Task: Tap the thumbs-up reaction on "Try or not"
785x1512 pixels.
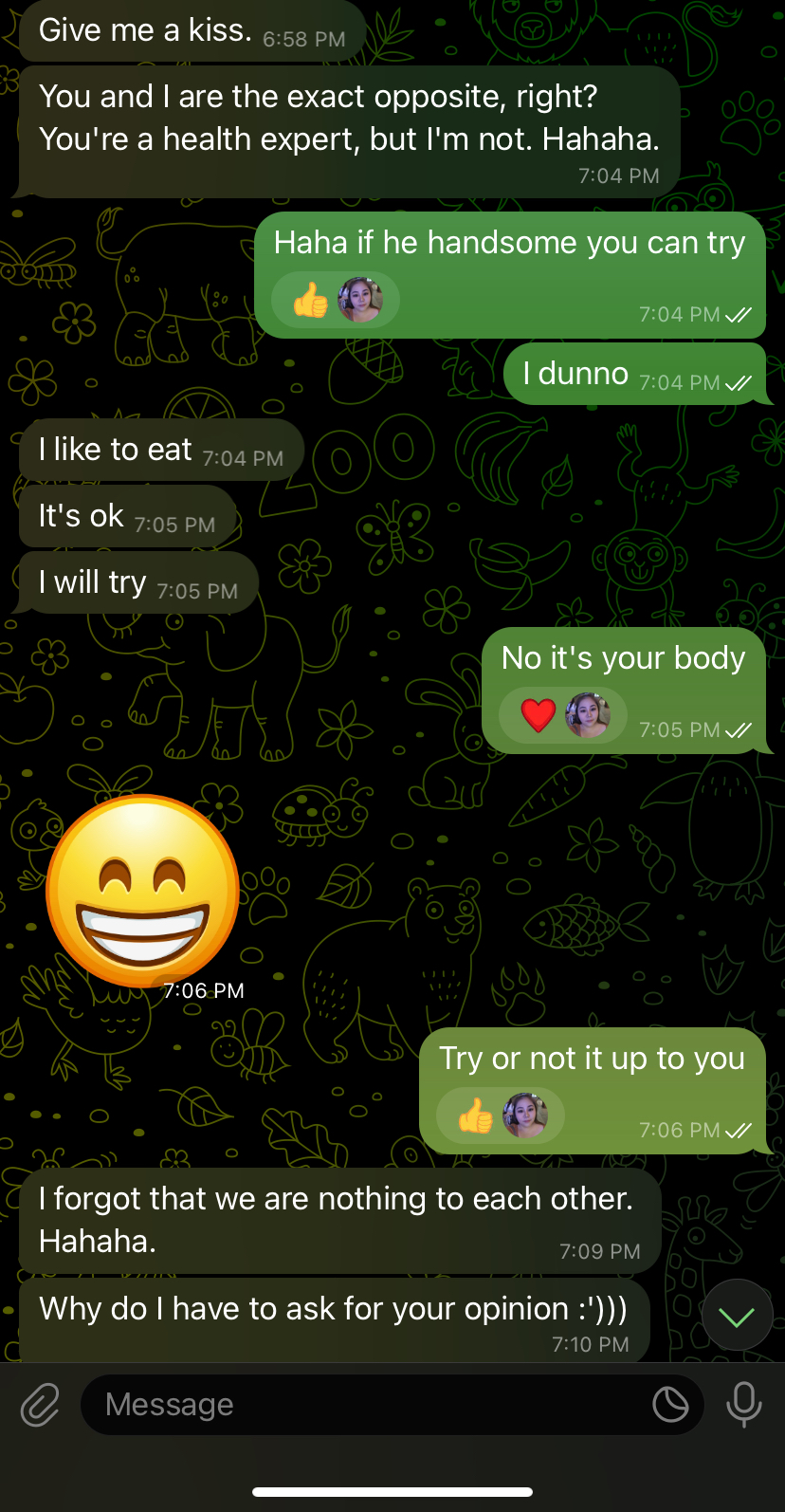Action: click(x=476, y=1116)
